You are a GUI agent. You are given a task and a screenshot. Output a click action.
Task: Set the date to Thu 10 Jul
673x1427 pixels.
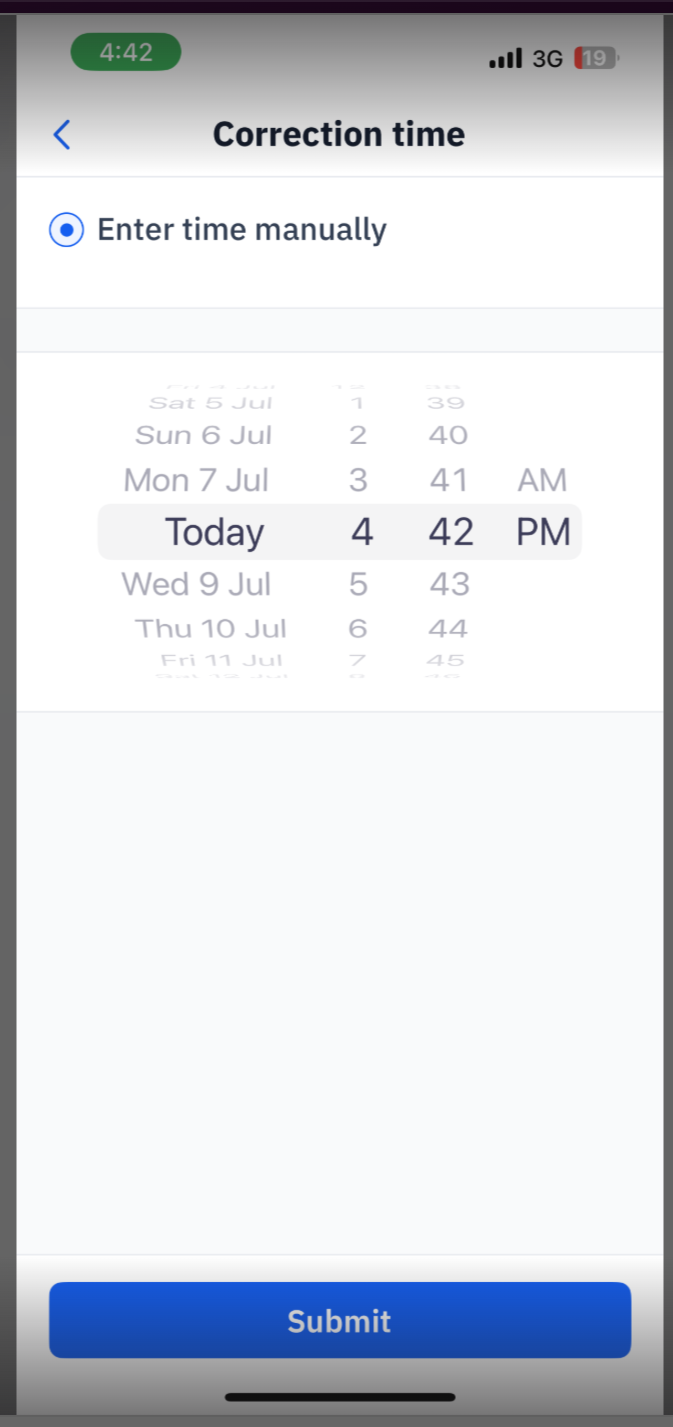(210, 628)
